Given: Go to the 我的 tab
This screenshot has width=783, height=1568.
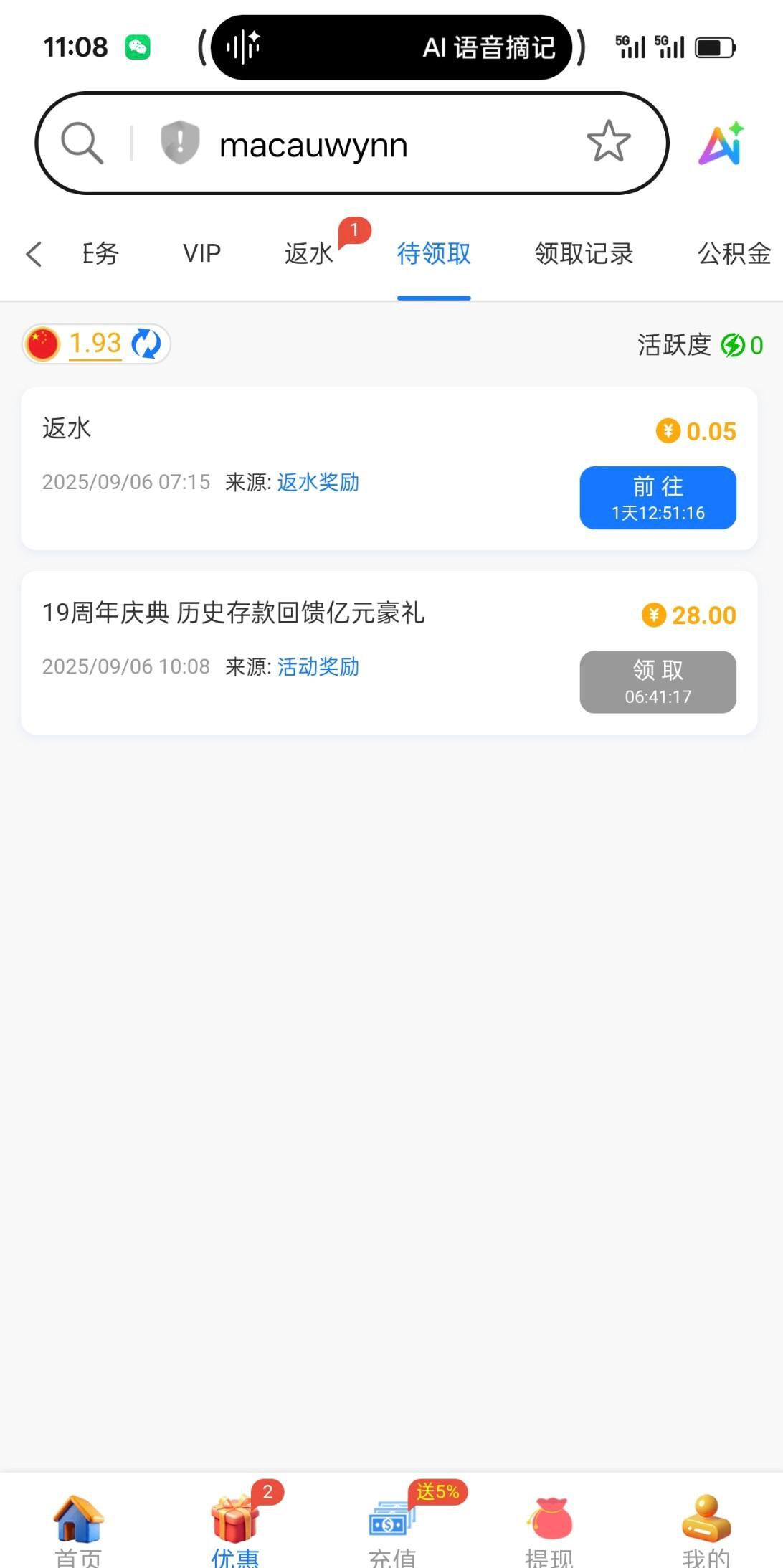Looking at the screenshot, I should click(706, 1528).
